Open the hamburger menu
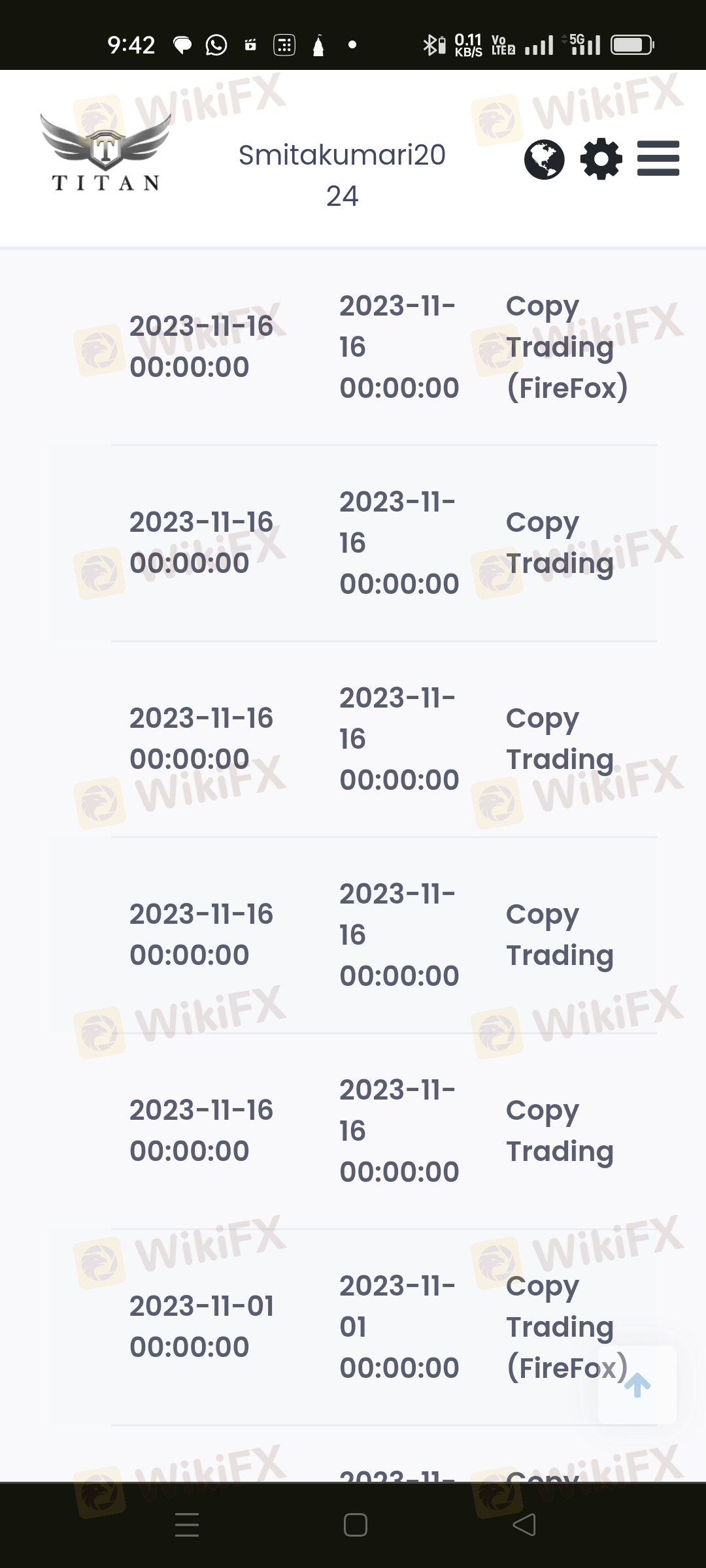Viewport: 706px width, 1568px height. click(x=658, y=159)
